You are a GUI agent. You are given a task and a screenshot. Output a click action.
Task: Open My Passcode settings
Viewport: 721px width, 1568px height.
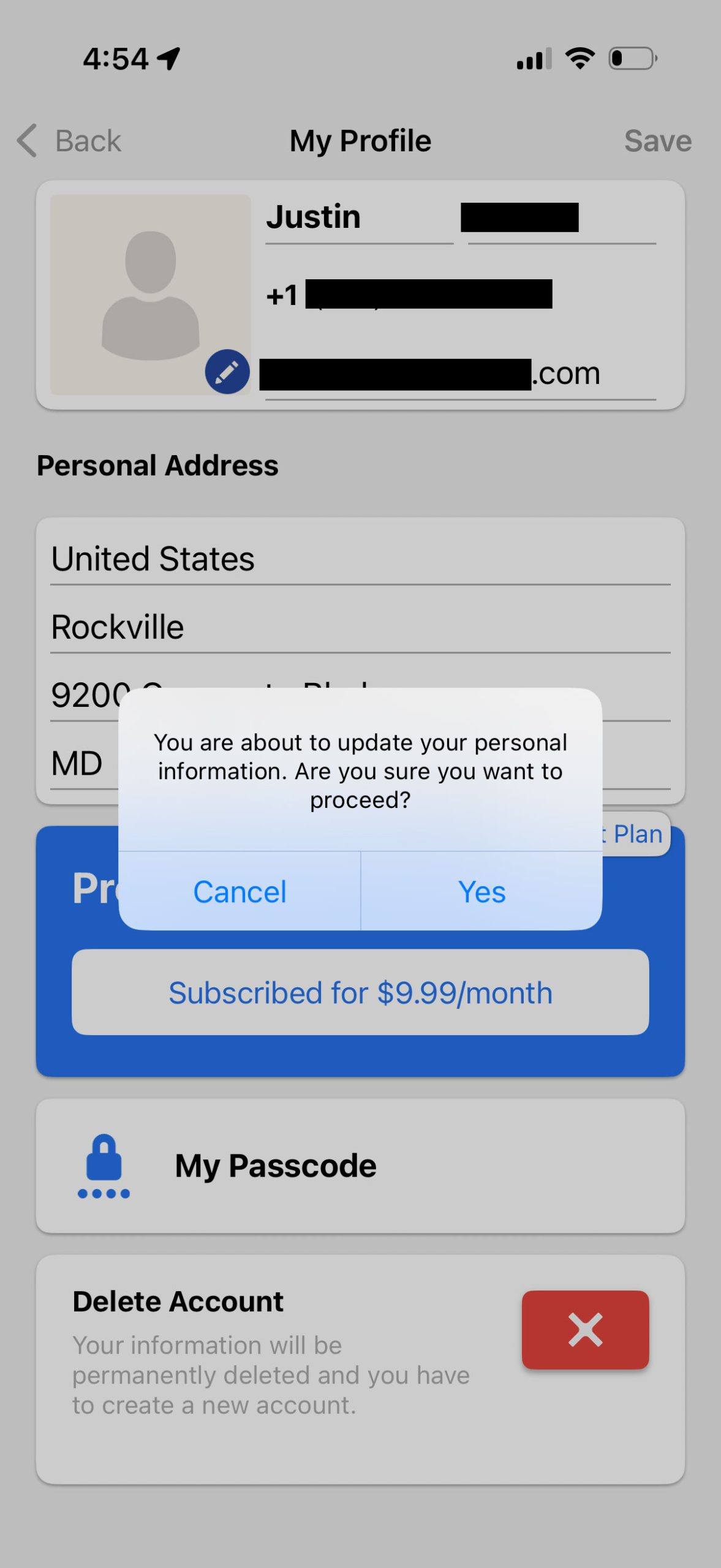(360, 1166)
